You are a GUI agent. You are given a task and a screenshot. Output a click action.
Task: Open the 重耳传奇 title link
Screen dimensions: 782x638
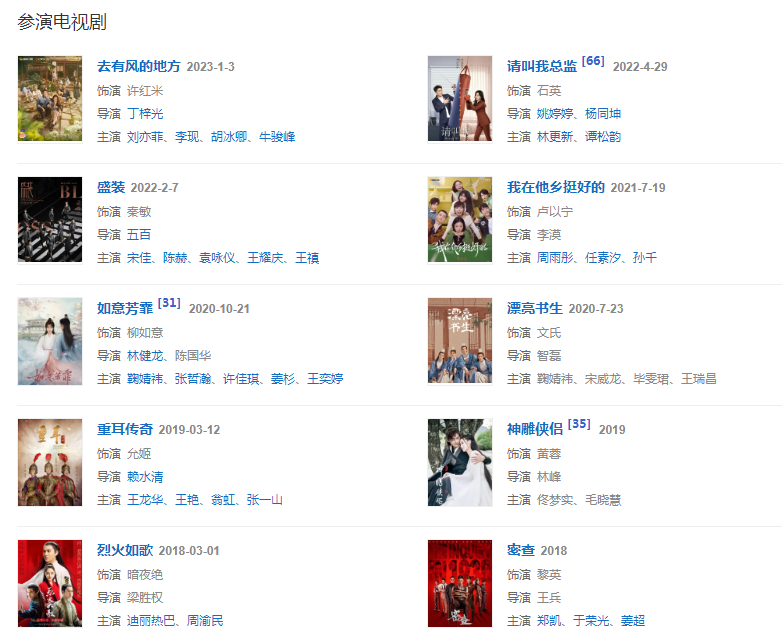pyautogui.click(x=125, y=430)
